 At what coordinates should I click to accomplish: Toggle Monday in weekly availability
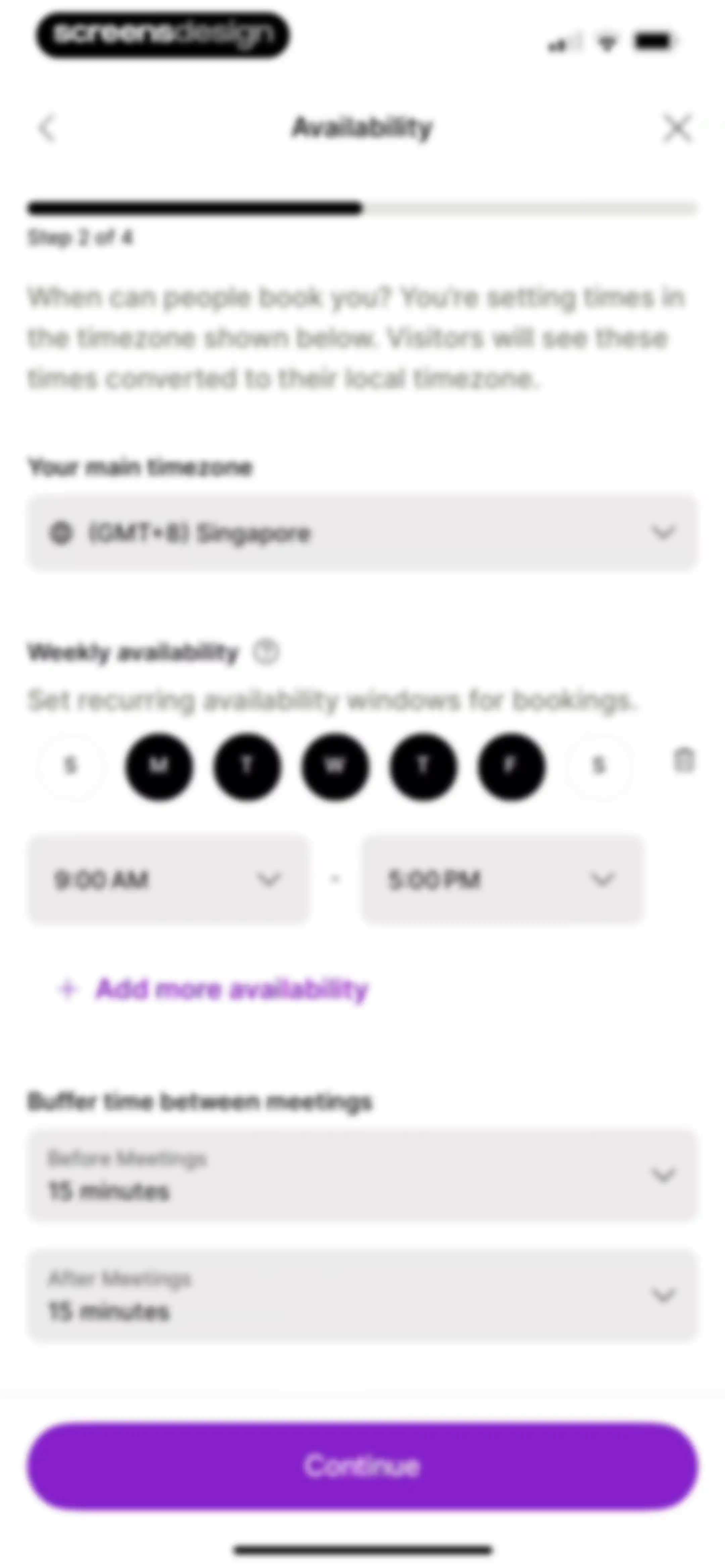tap(159, 766)
